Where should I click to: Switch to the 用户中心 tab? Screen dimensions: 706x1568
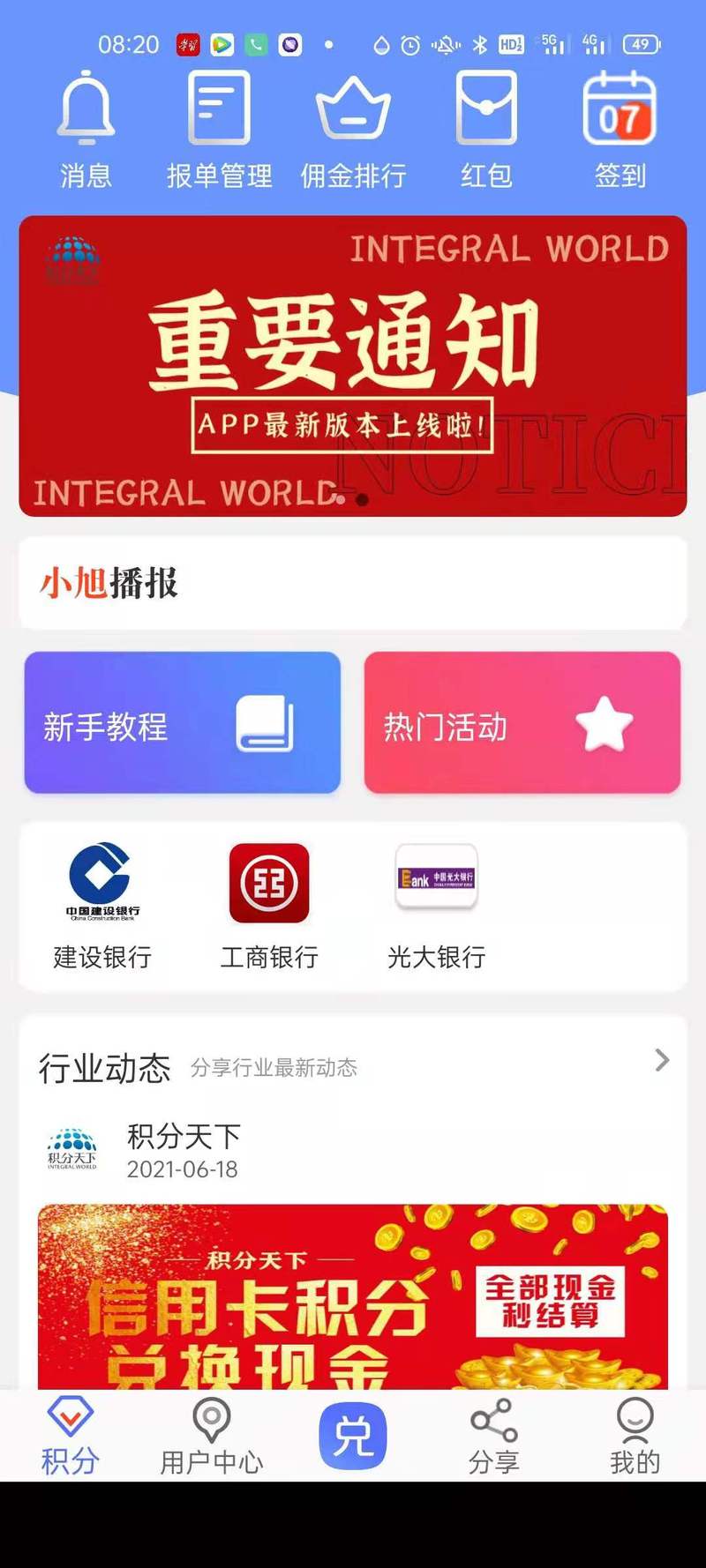coord(212,1437)
